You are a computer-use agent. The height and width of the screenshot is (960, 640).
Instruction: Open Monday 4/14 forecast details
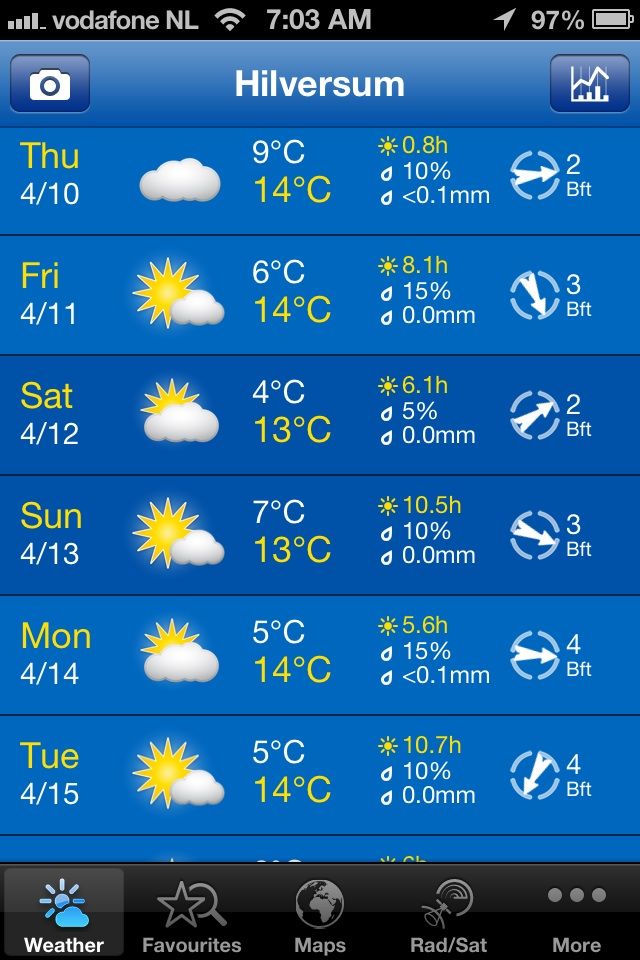click(320, 654)
